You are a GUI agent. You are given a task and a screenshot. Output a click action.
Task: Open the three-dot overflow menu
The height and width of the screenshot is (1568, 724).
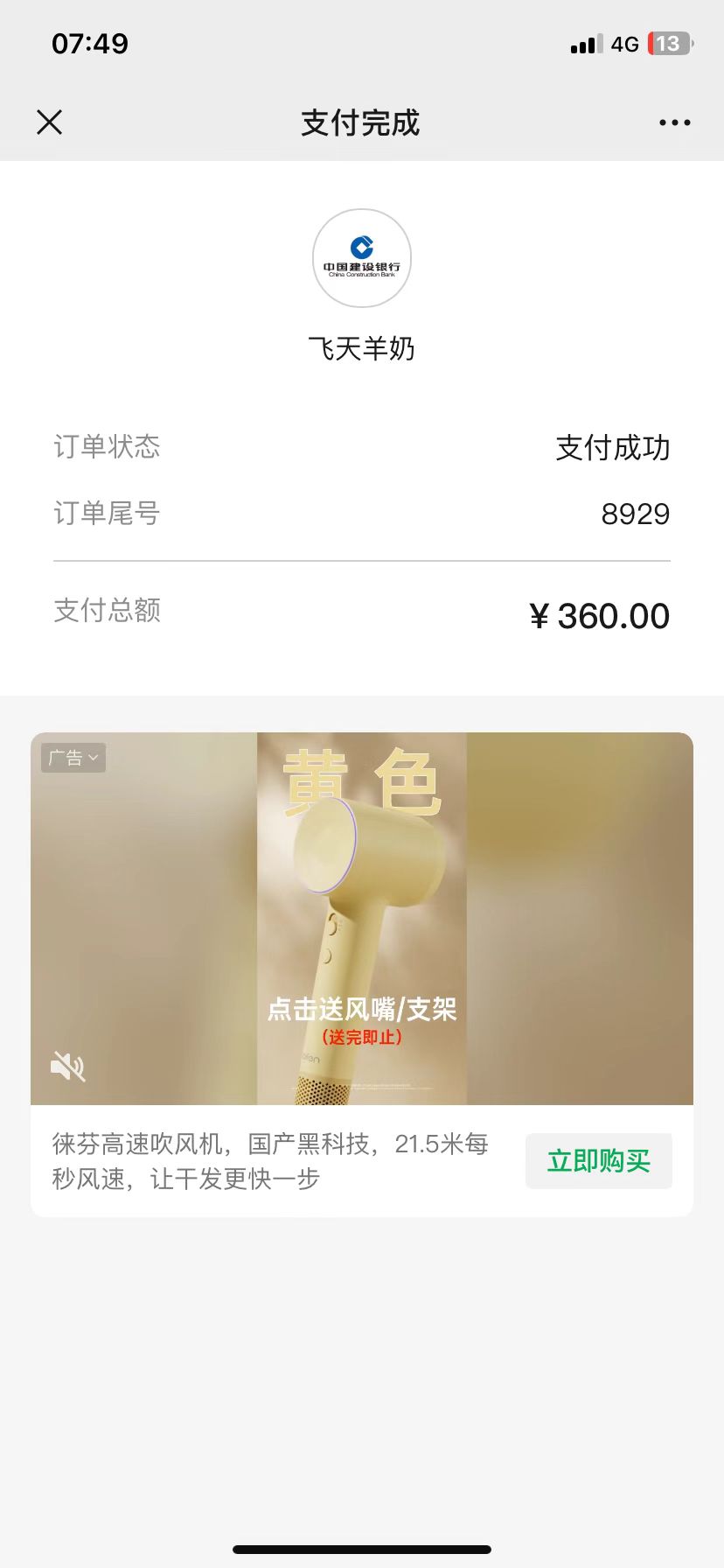[674, 122]
